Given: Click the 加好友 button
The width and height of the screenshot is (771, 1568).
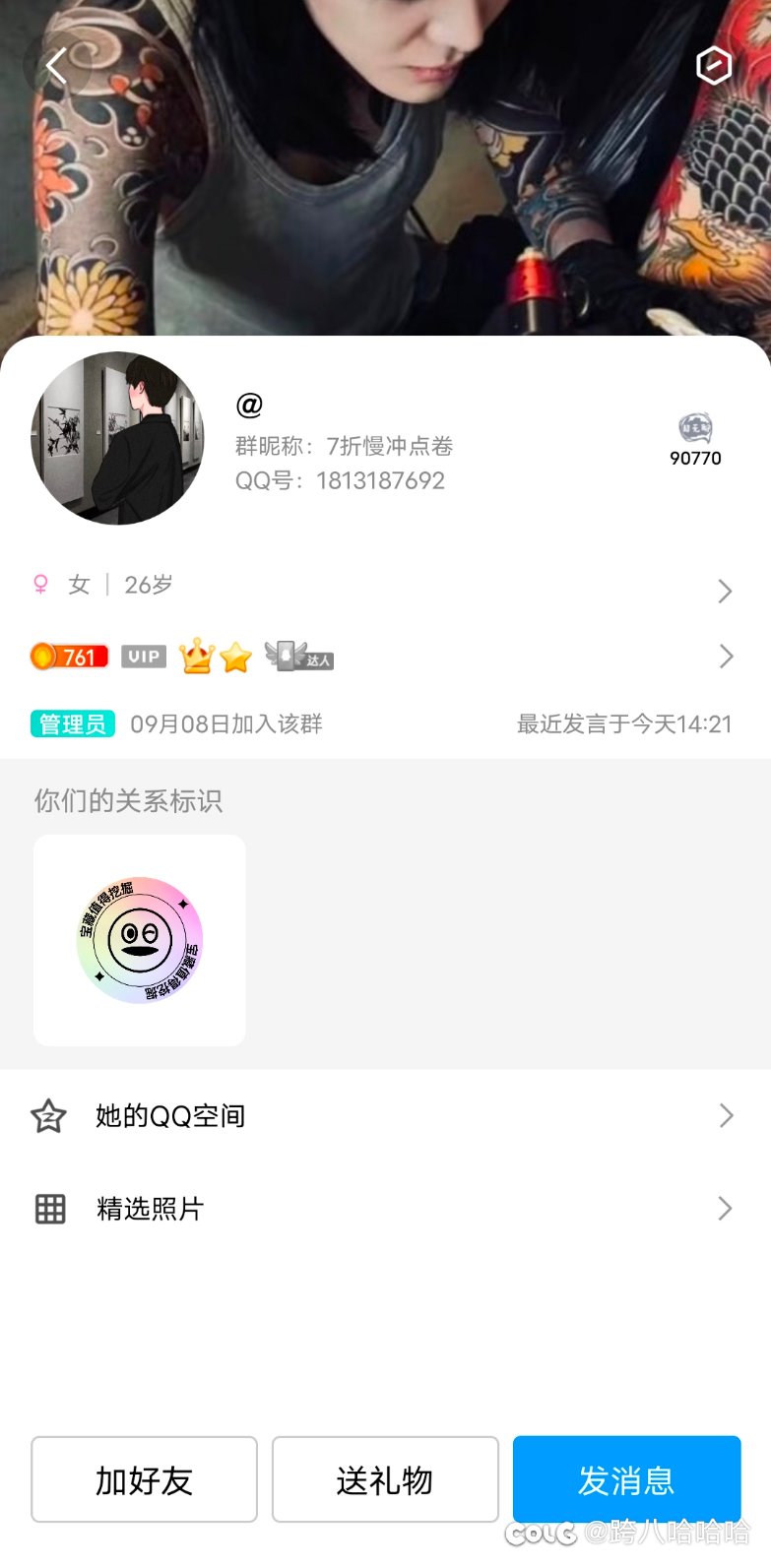Looking at the screenshot, I should coord(144,1479).
